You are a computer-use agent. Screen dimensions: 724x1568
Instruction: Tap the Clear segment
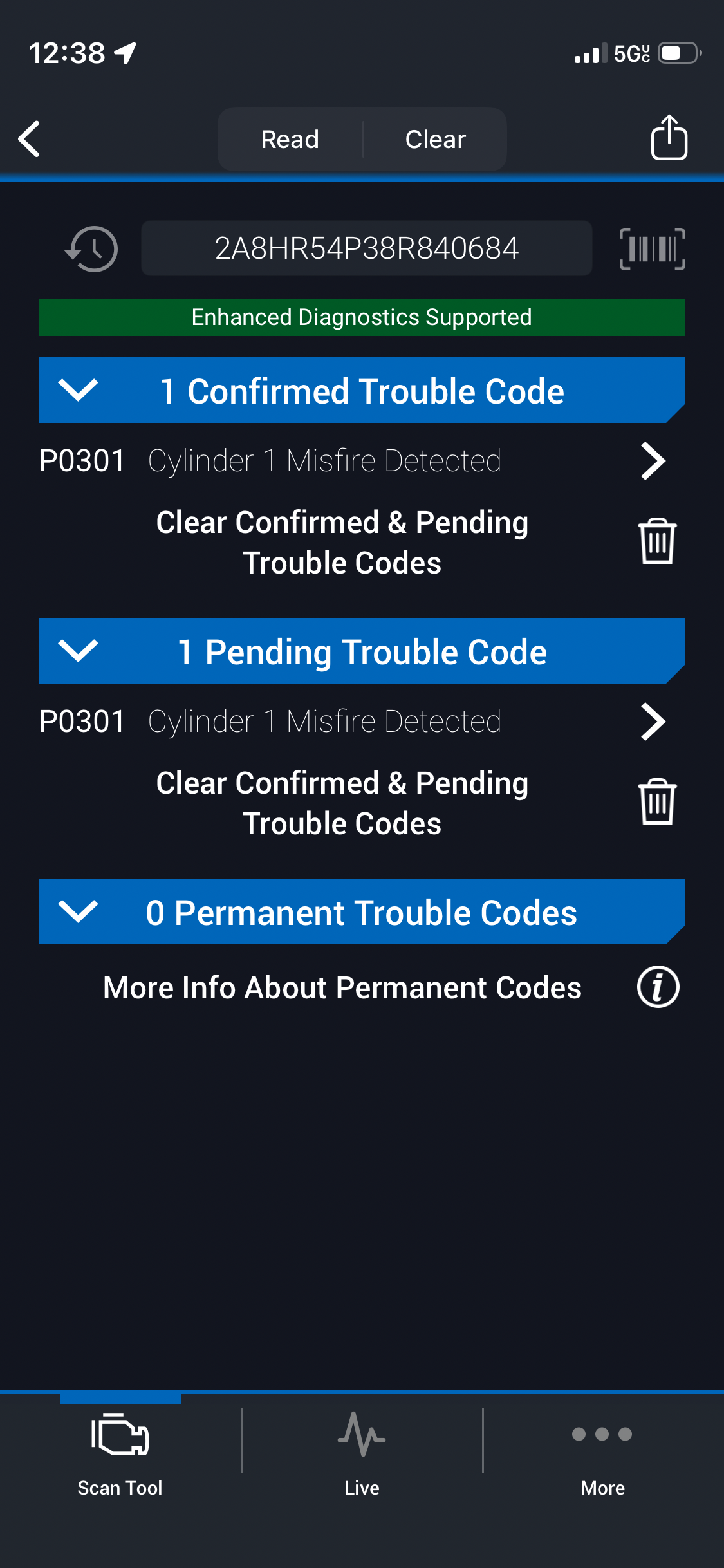tap(436, 139)
